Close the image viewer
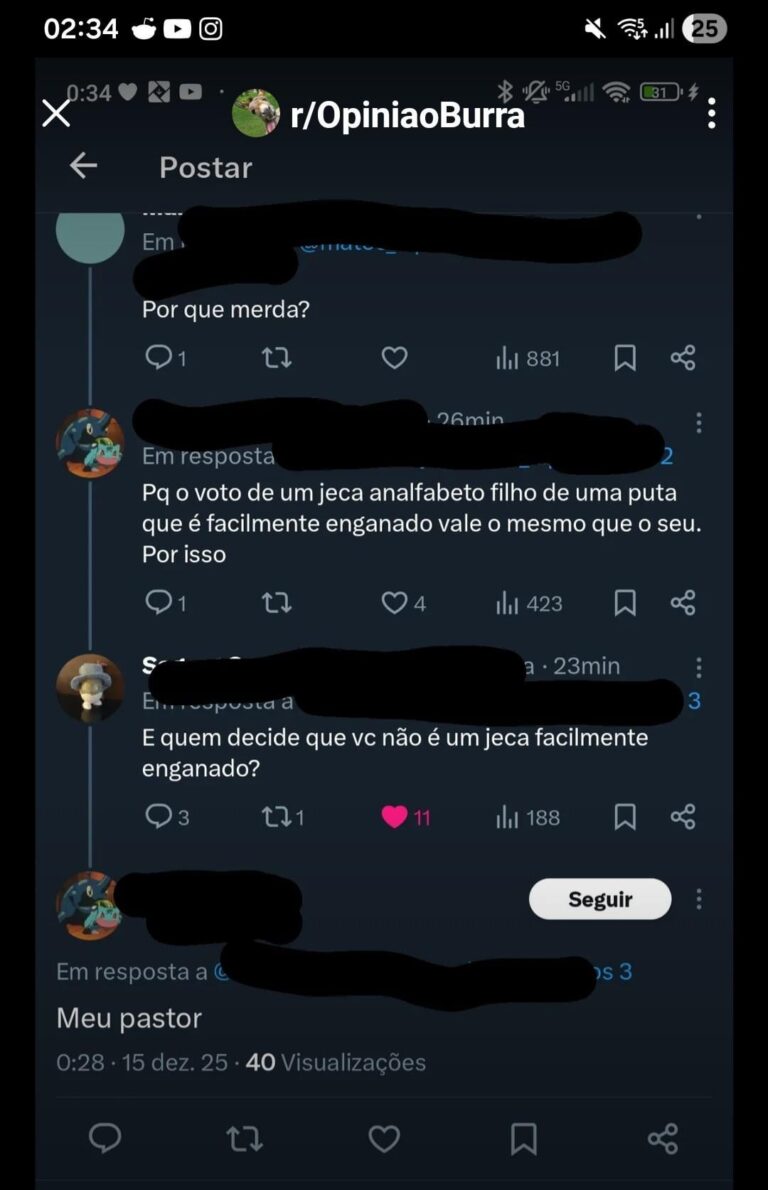768x1190 pixels. point(56,114)
